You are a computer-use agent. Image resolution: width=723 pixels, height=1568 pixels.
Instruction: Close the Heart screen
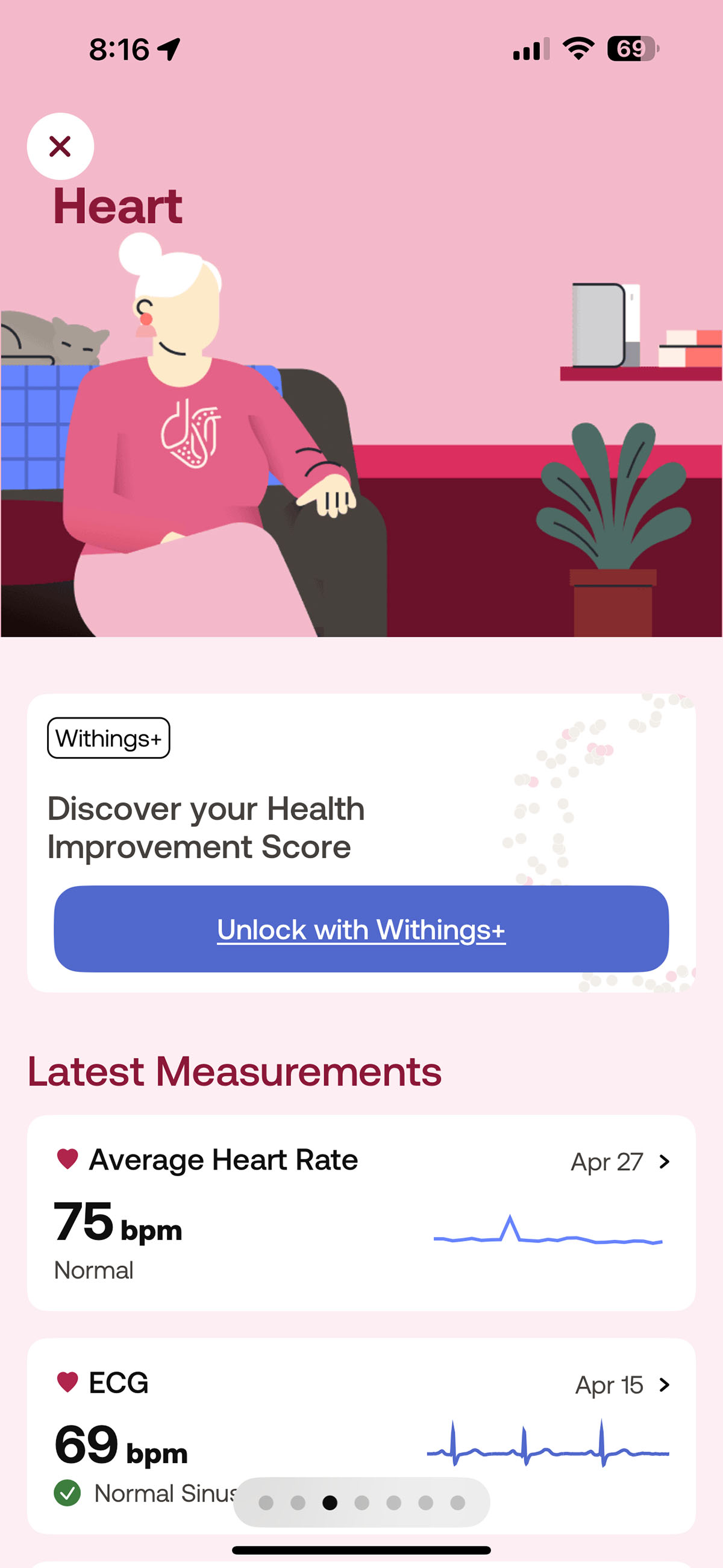60,146
